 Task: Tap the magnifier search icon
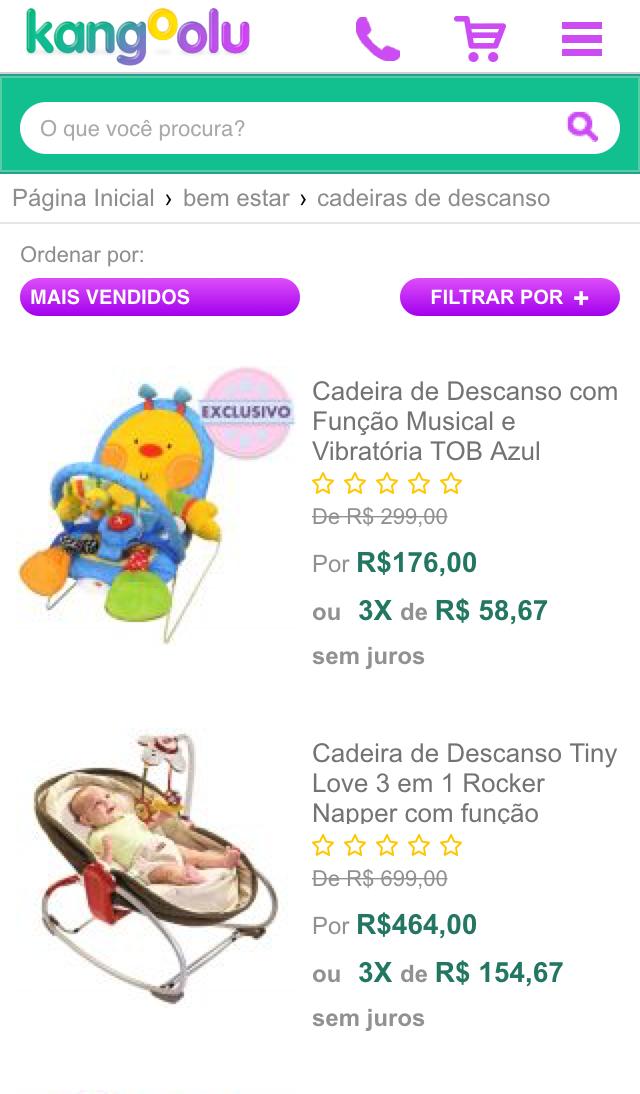coord(582,127)
